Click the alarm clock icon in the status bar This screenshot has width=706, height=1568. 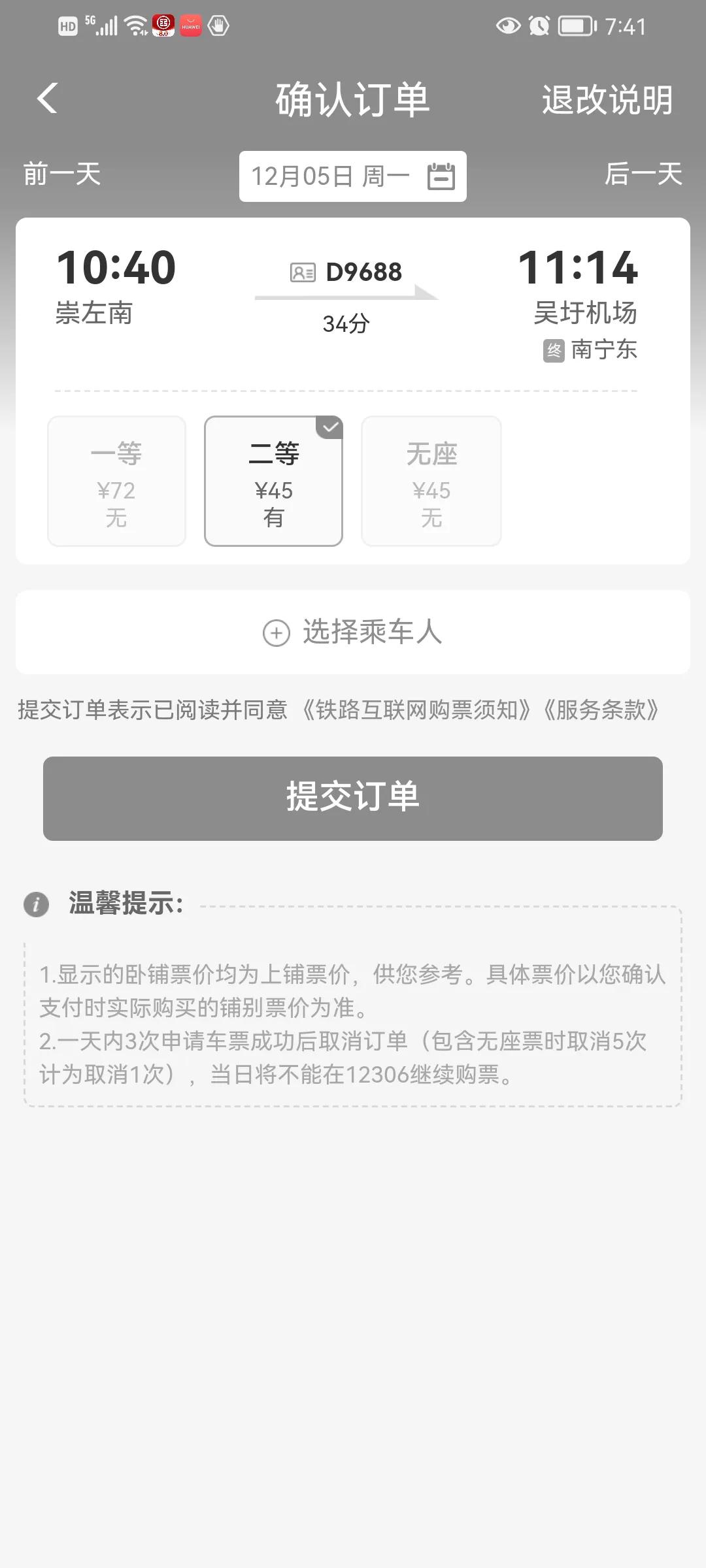click(x=537, y=26)
